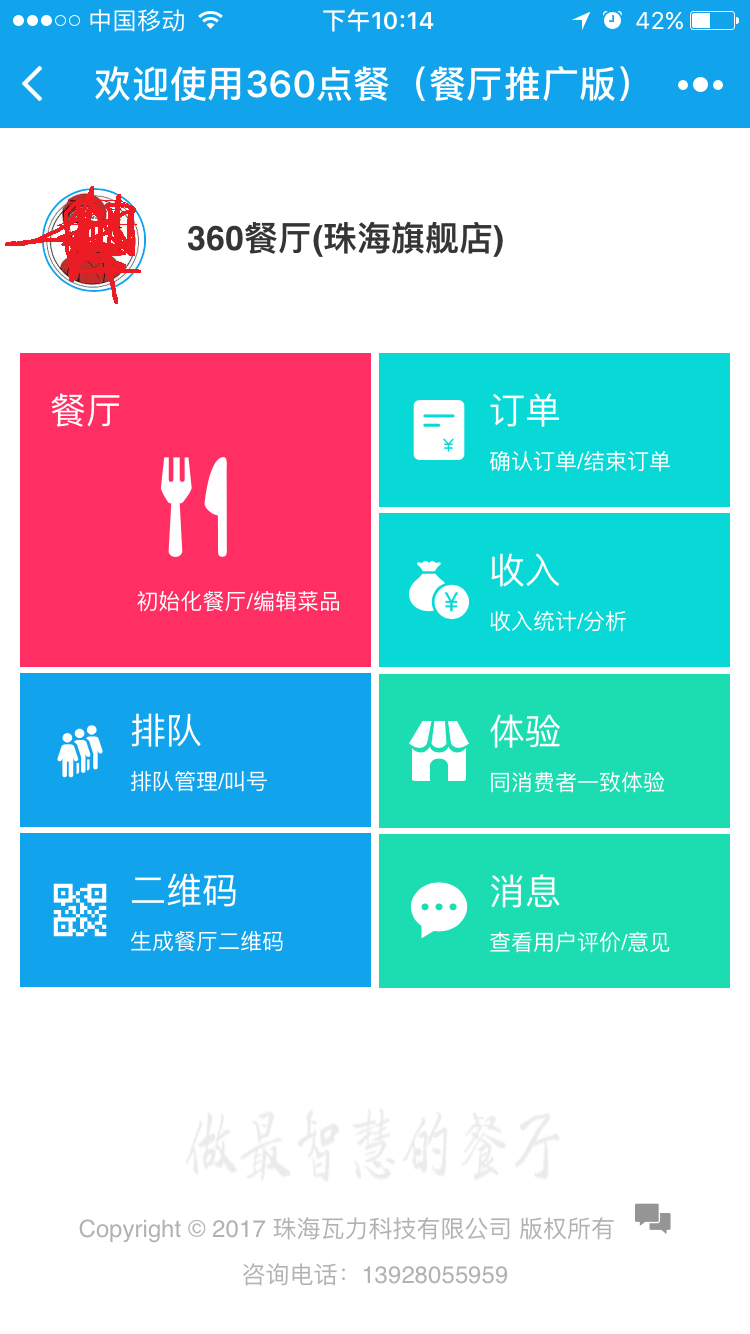Screen dimensions: 750x1334
Task: Open the three-dot overflow menu
Action: coord(700,85)
